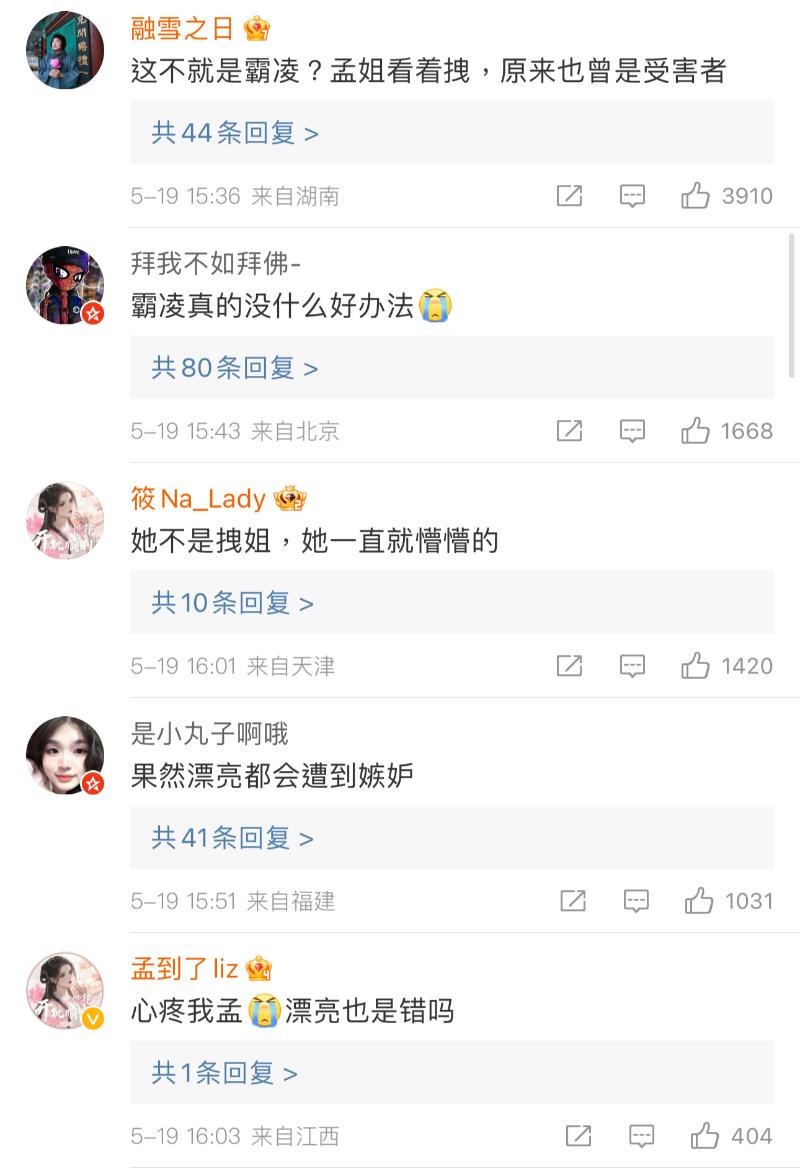This screenshot has height=1169, width=800.
Task: Expand the 10 replies under 筱Na_Lady's comment
Action: tap(232, 603)
